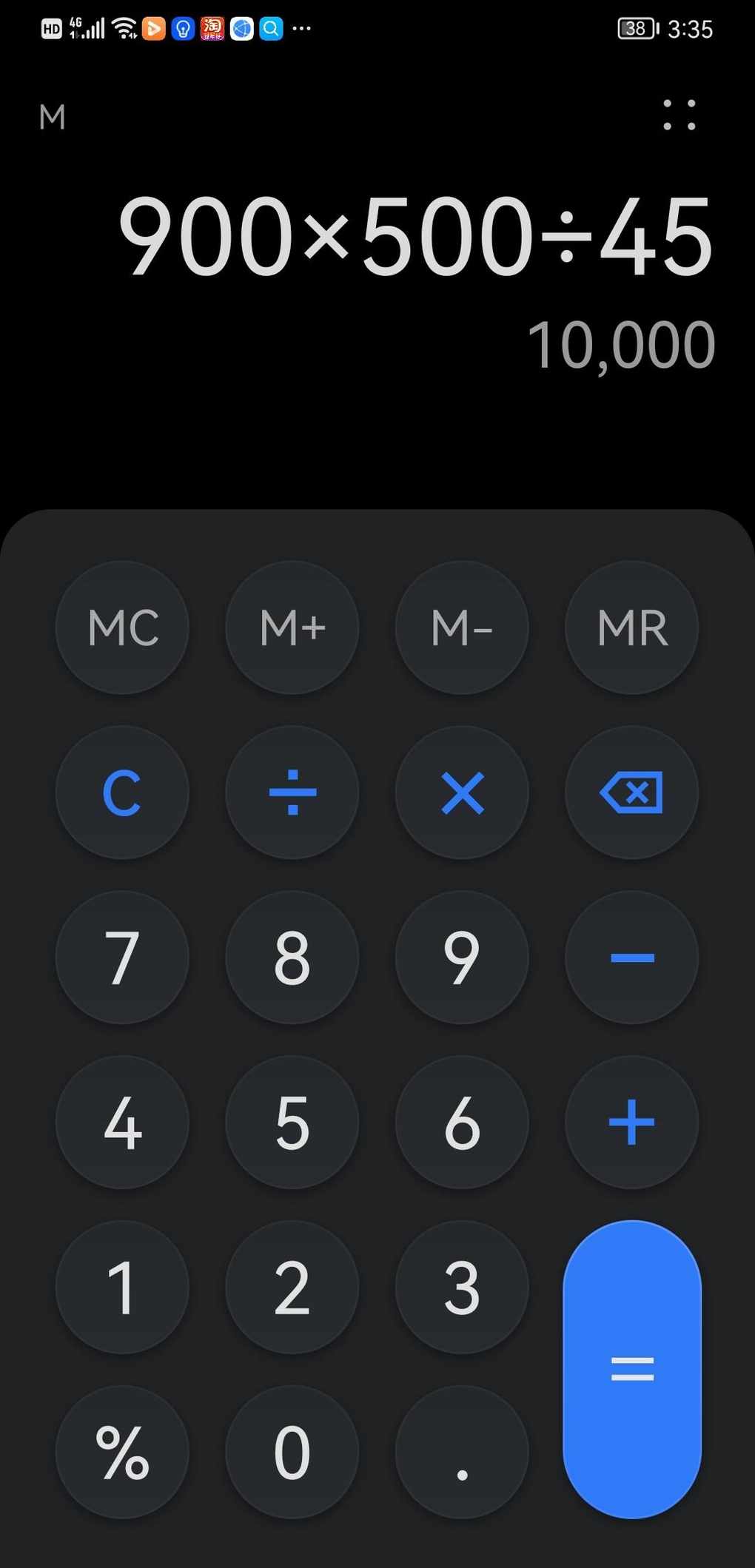Viewport: 755px width, 1568px height.
Task: Enter the digit 7
Action: pos(122,958)
